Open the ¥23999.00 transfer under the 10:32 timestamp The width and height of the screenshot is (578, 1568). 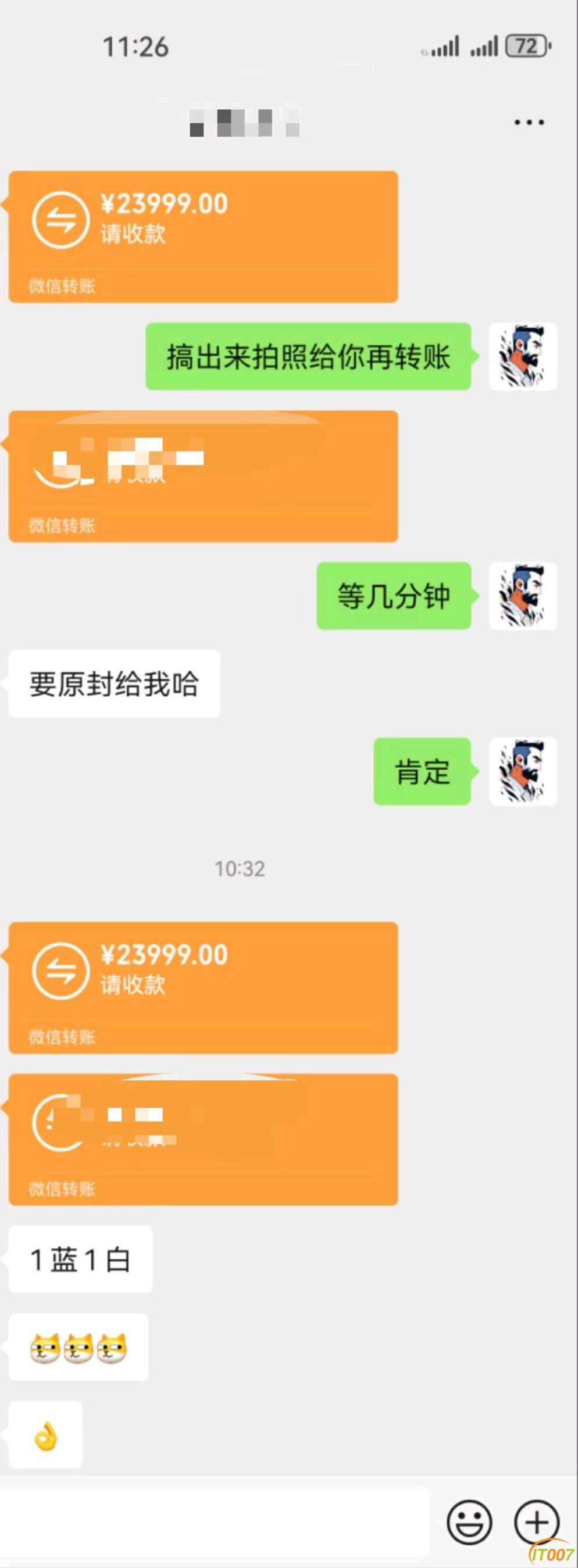(x=203, y=987)
